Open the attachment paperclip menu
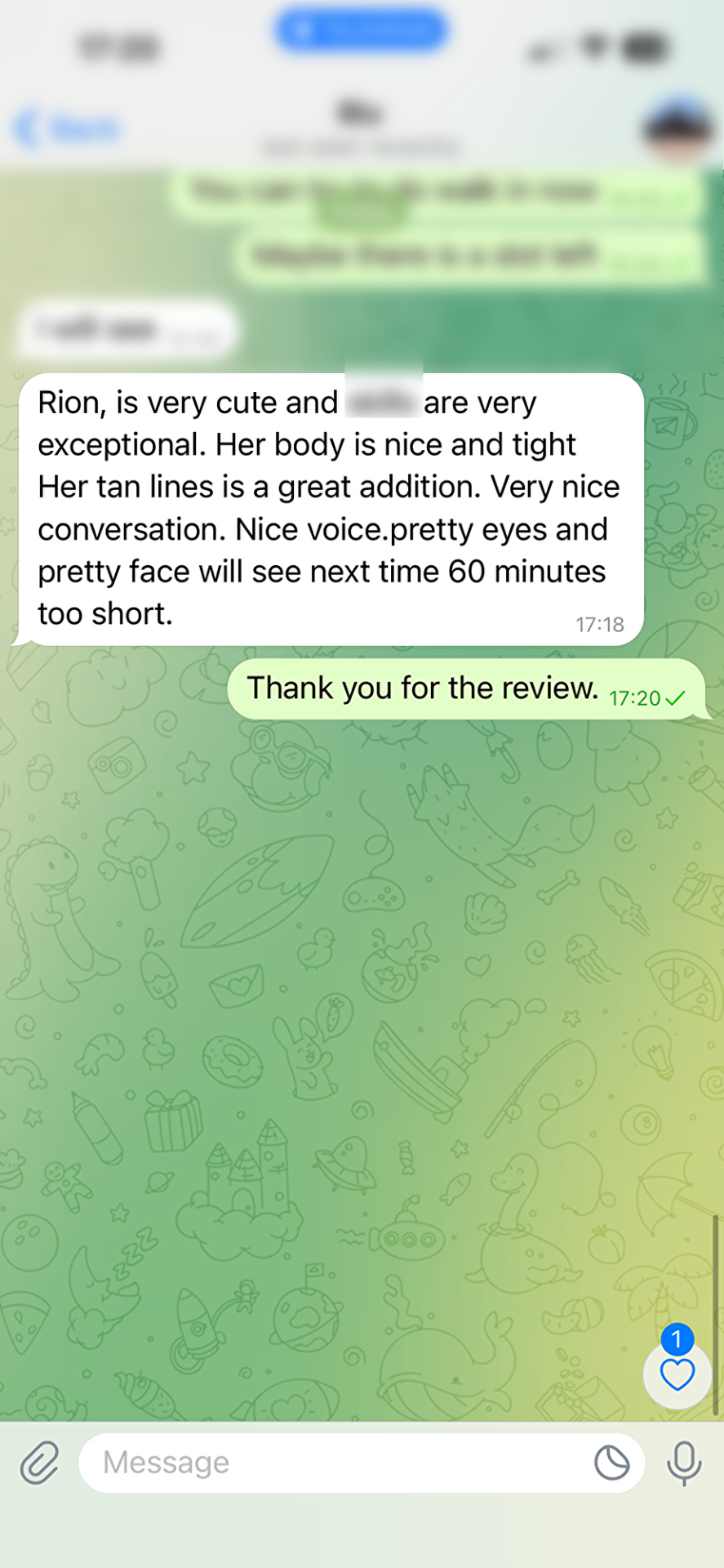This screenshot has width=724, height=1568. (39, 1463)
